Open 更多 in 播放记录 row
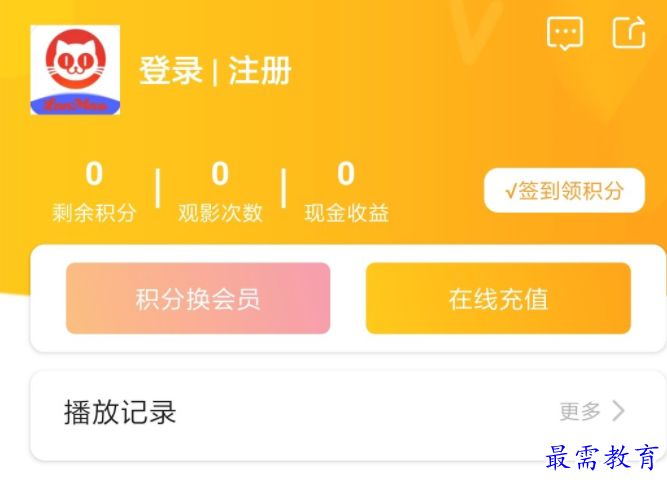This screenshot has height=489, width=667. 592,411
